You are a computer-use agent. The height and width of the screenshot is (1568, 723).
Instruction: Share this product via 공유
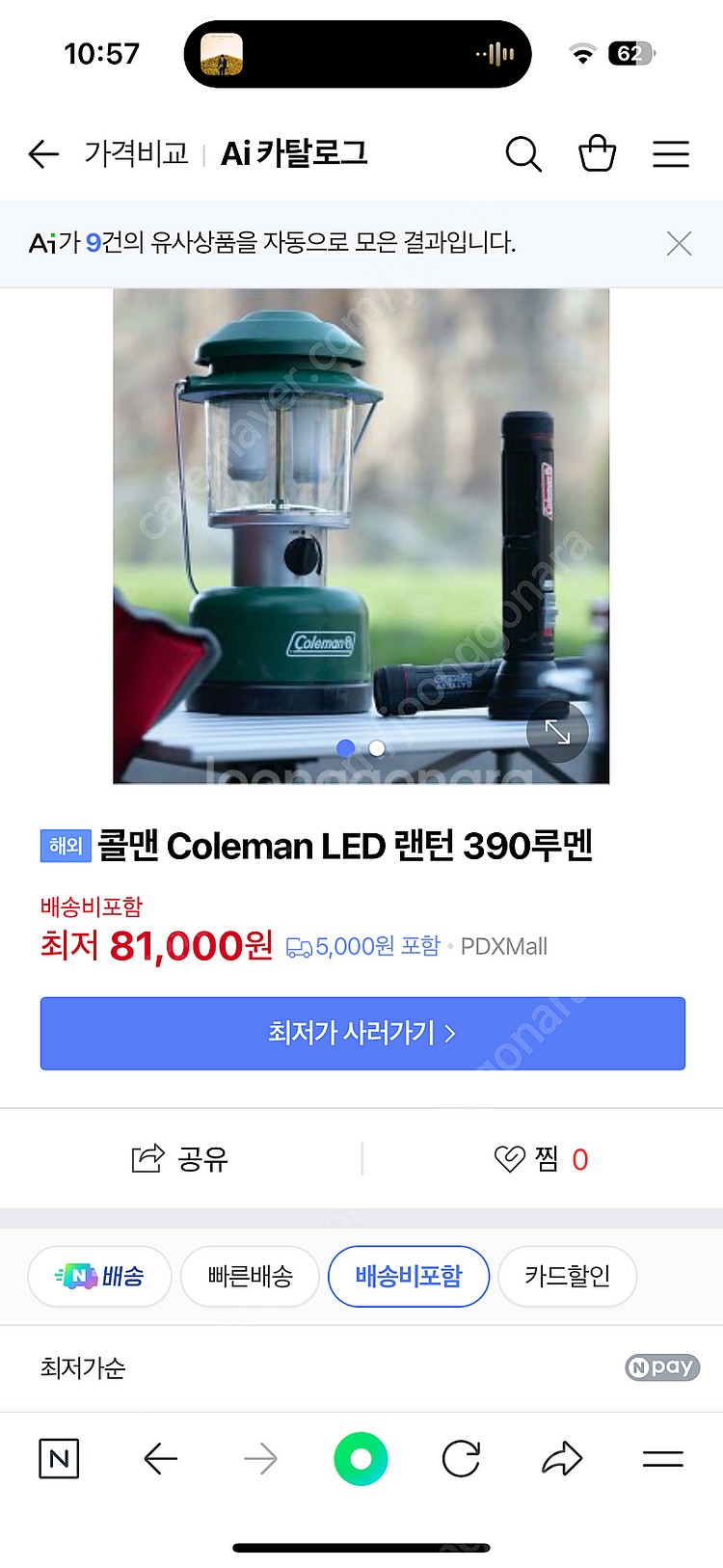coord(180,1158)
